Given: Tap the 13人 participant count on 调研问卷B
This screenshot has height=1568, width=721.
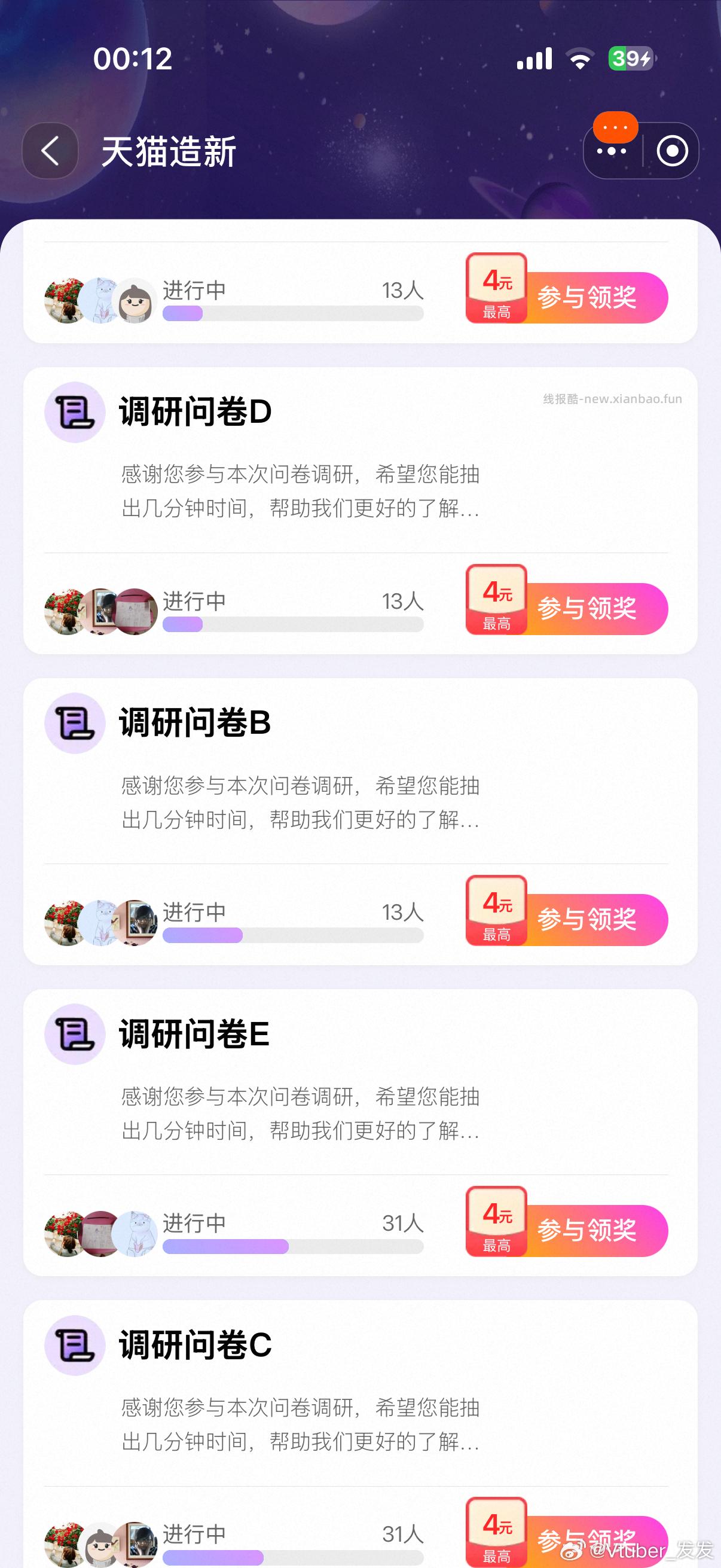Looking at the screenshot, I should point(402,913).
